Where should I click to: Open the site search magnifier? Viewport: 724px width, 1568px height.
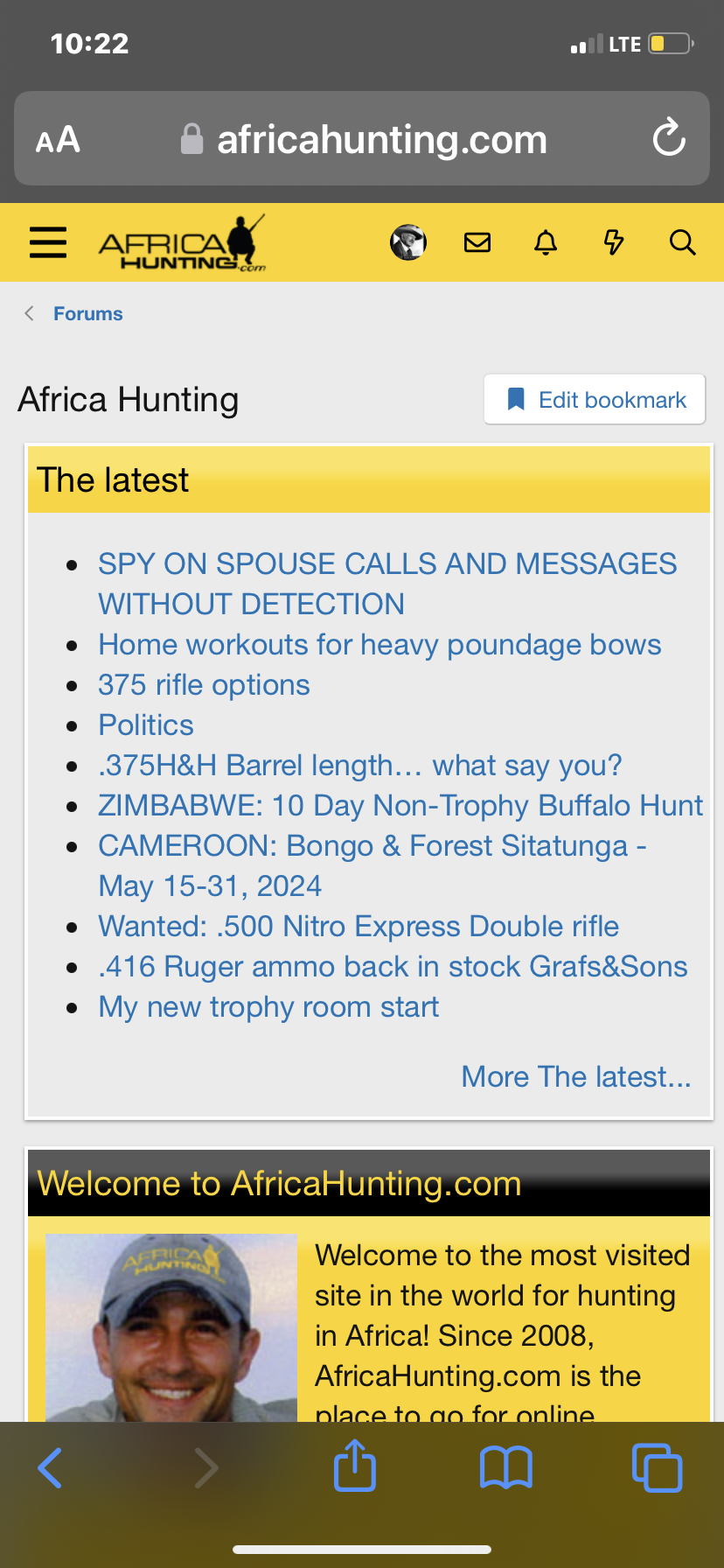[682, 242]
